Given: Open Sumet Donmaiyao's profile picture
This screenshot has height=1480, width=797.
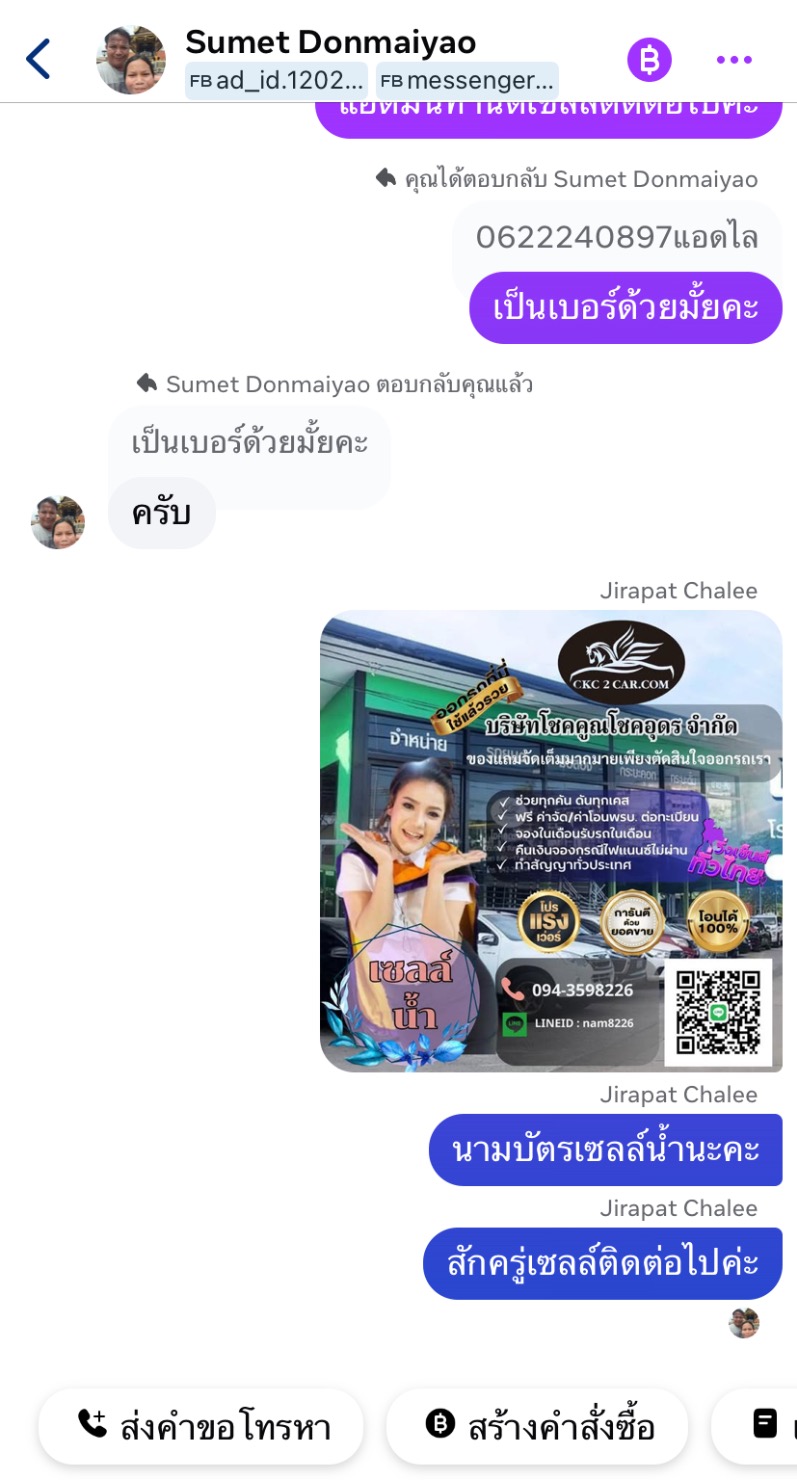Looking at the screenshot, I should click(131, 60).
